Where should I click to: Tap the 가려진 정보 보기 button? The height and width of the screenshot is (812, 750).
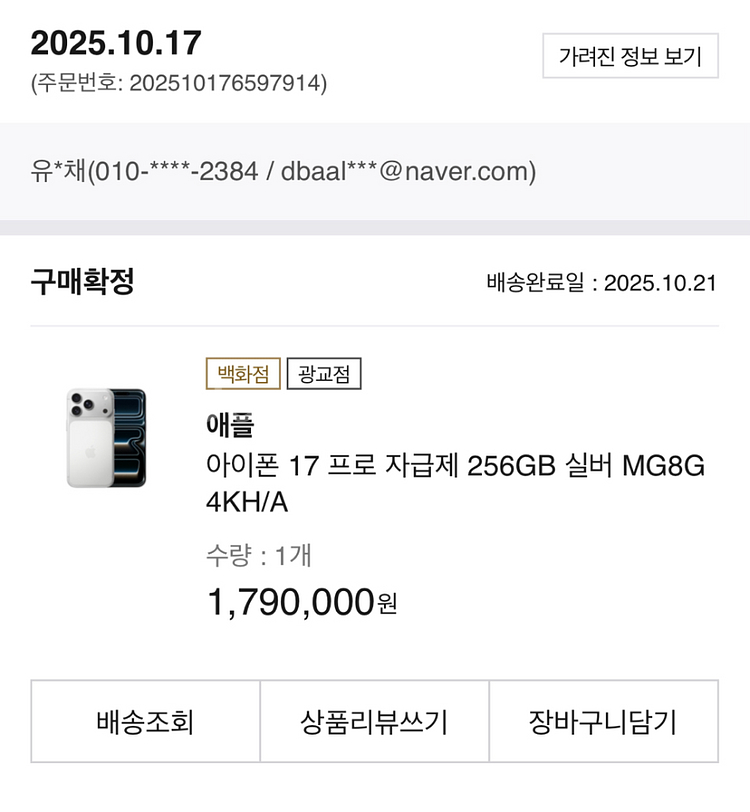click(x=630, y=56)
